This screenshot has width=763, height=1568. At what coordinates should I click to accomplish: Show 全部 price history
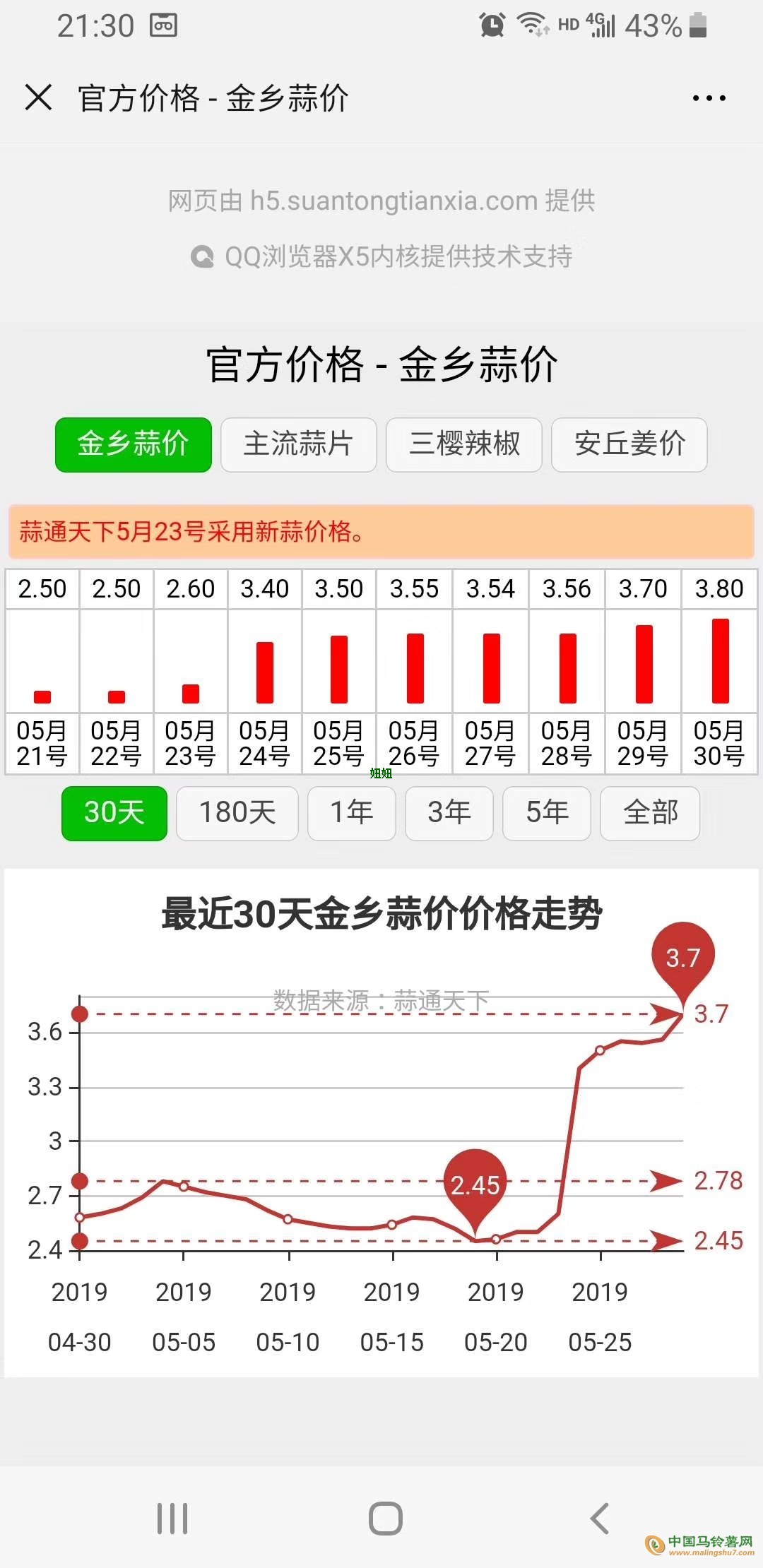click(650, 813)
